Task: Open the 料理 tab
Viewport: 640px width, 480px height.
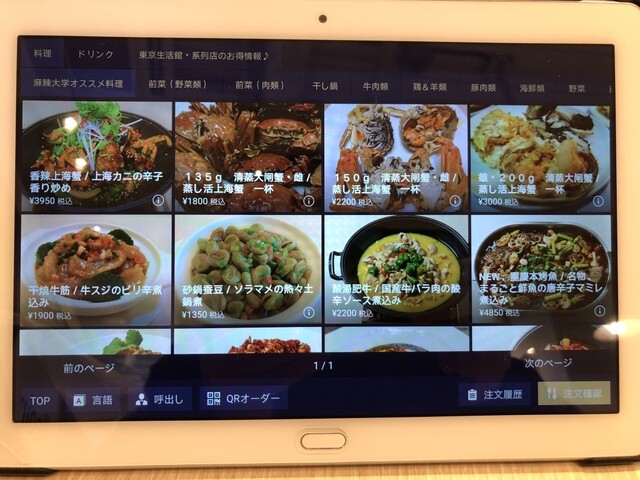Action: click(43, 54)
